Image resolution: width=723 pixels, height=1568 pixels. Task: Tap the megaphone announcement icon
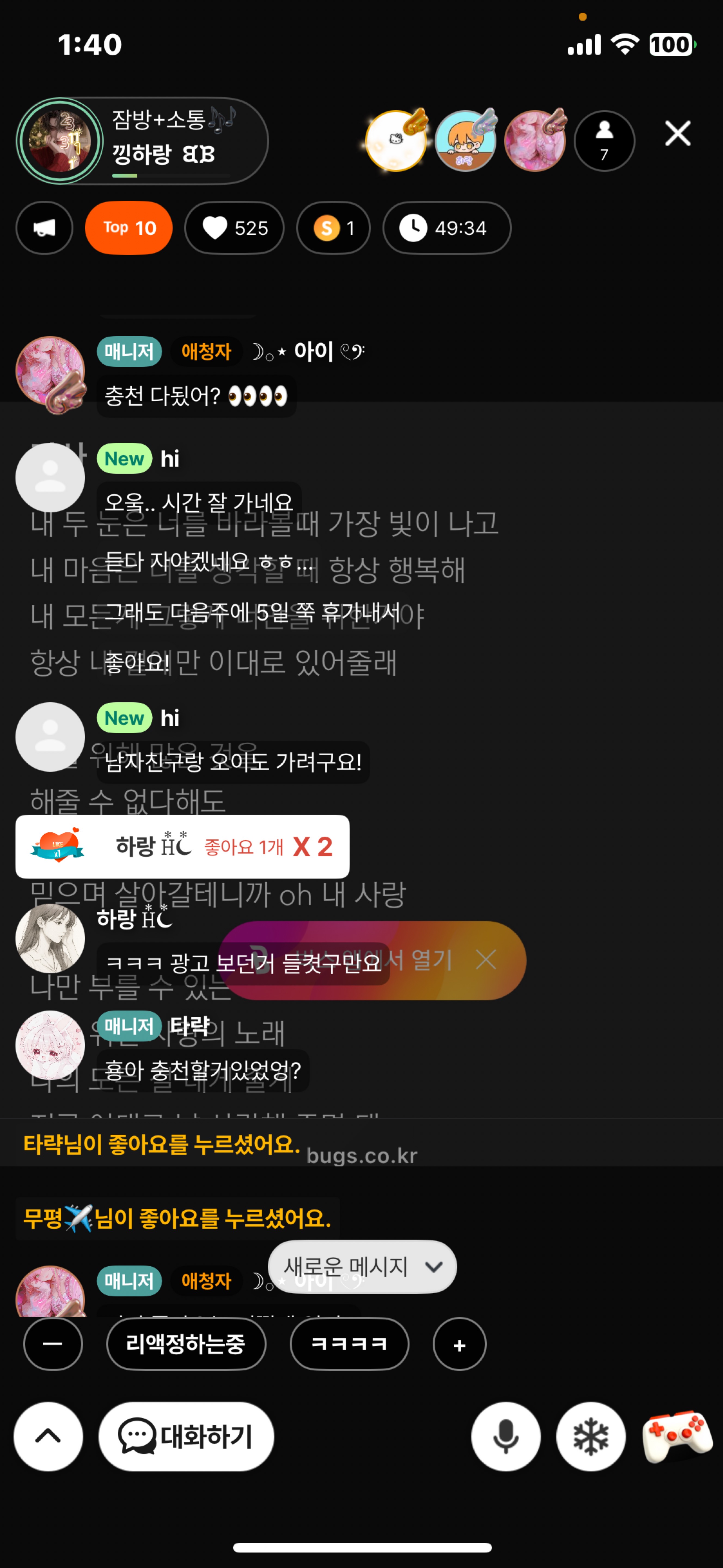click(44, 228)
